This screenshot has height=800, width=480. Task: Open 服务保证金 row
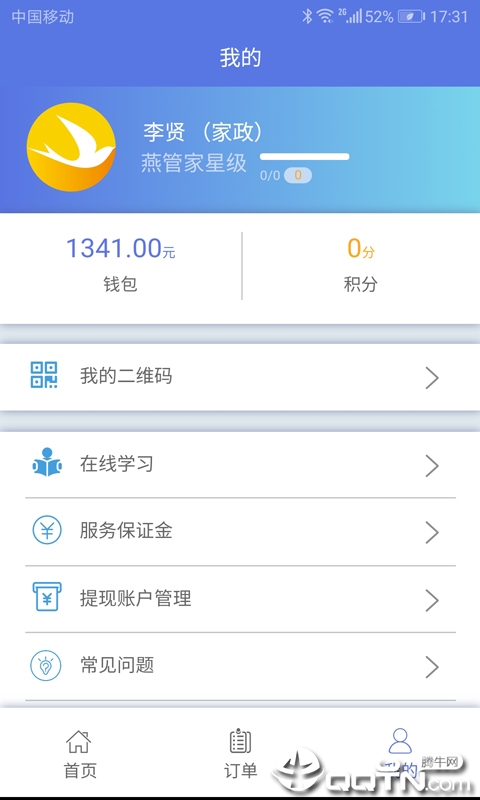240,532
